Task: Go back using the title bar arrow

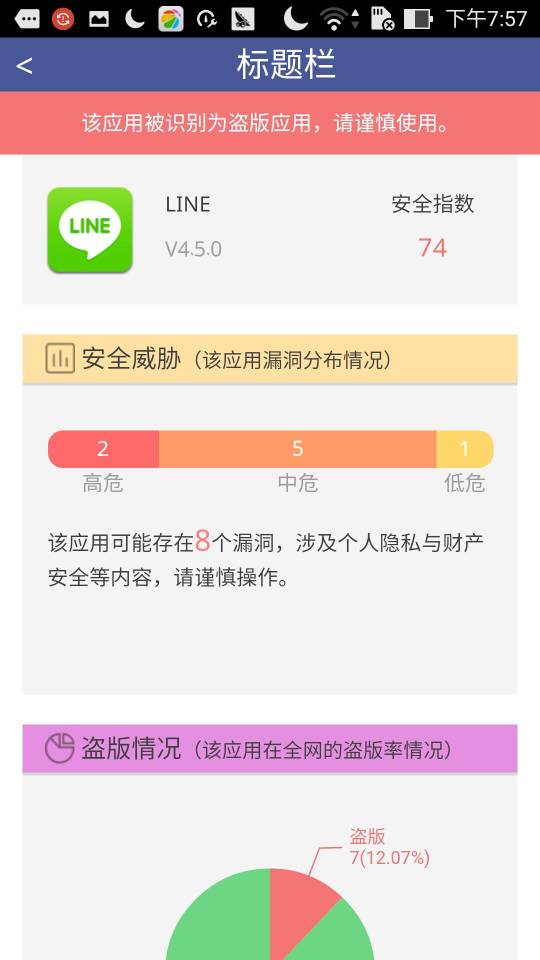Action: coord(24,66)
